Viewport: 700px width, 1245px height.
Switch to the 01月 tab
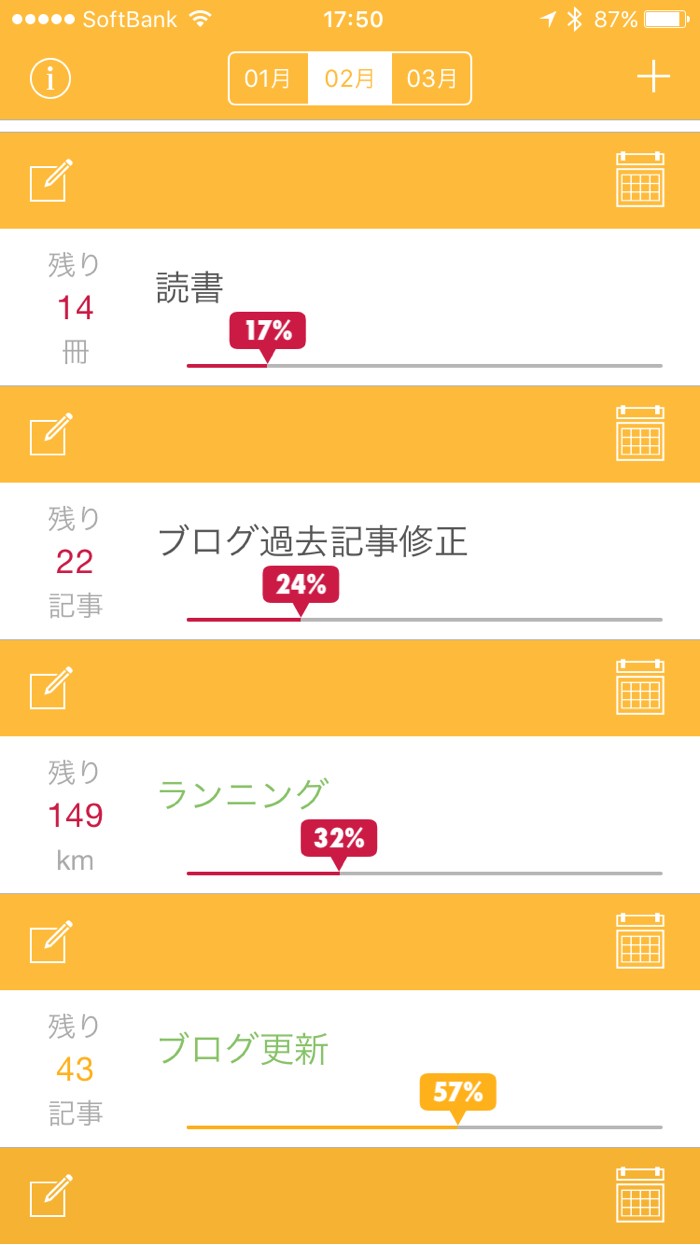pos(268,79)
